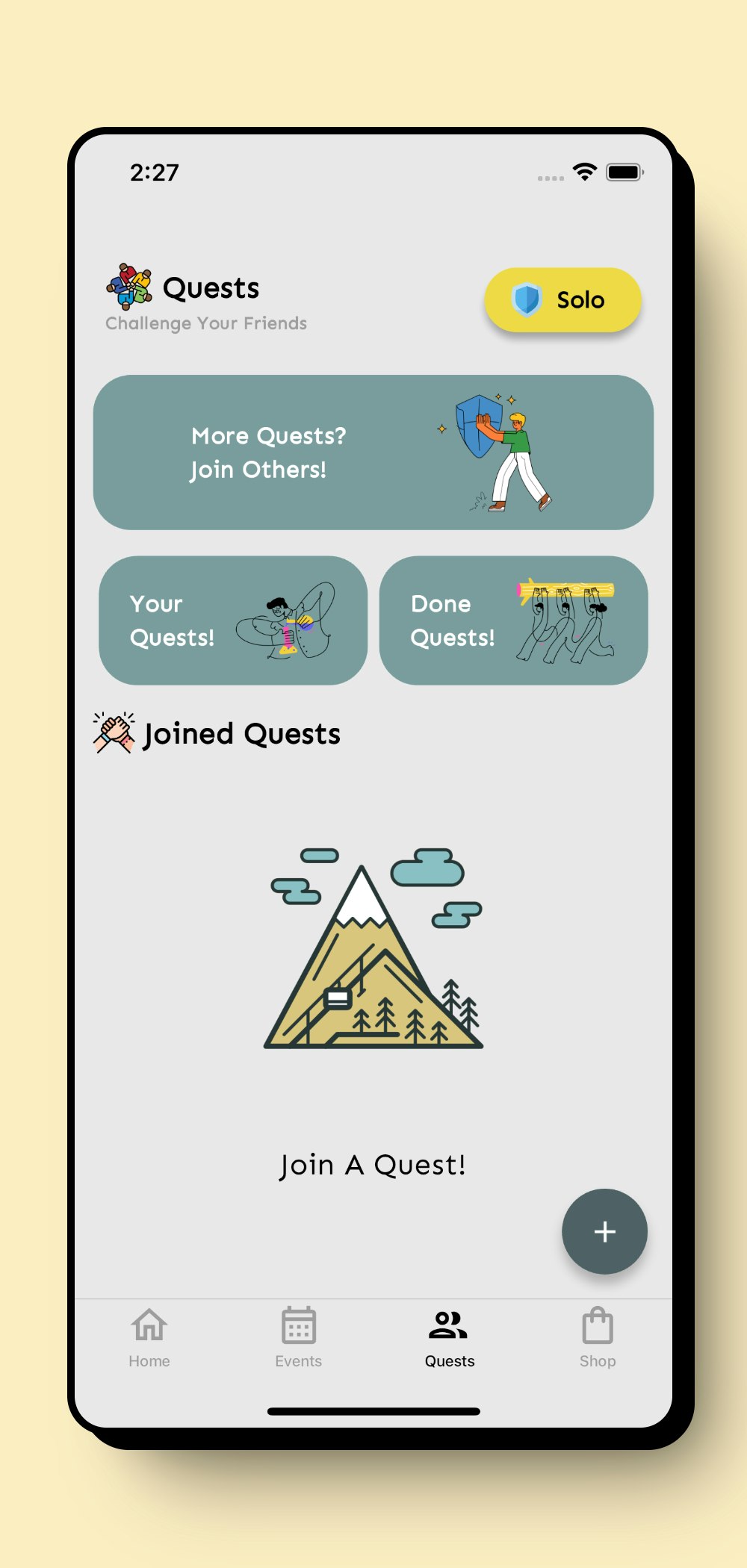Create a new quest with plus button
Viewport: 747px width, 1568px height.
604,1231
